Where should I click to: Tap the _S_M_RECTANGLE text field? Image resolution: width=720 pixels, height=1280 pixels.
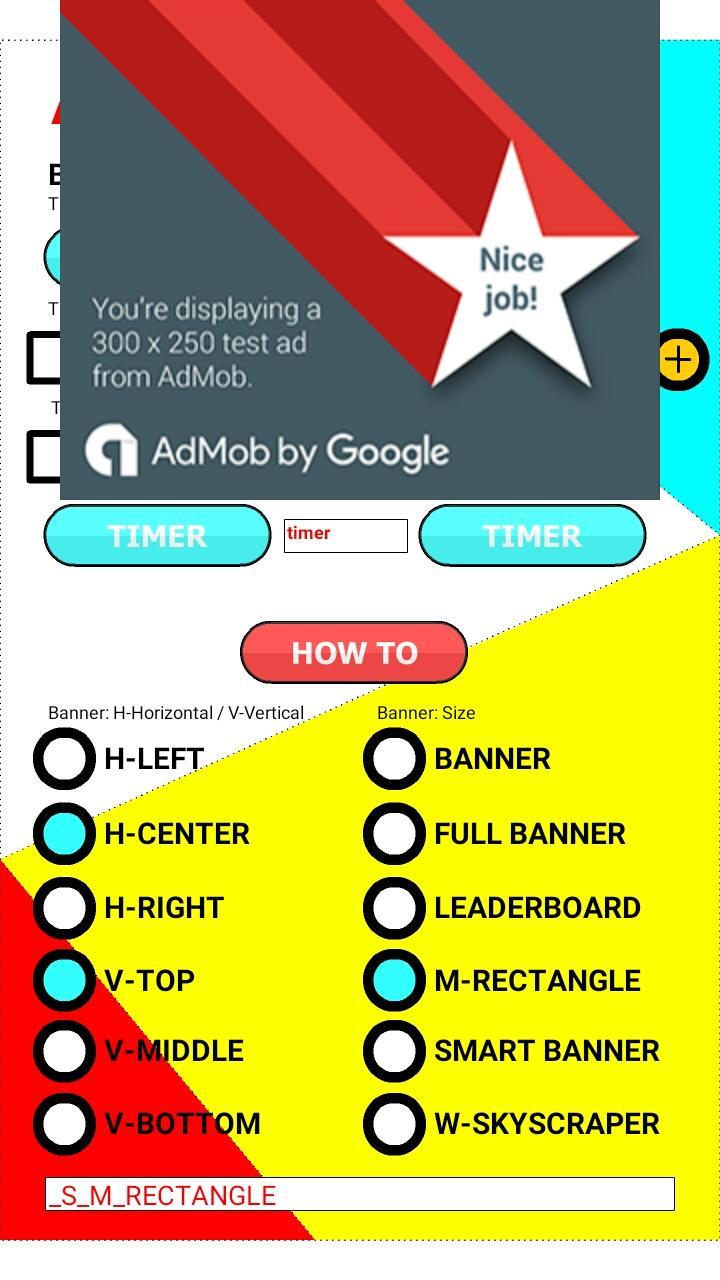(x=360, y=1194)
